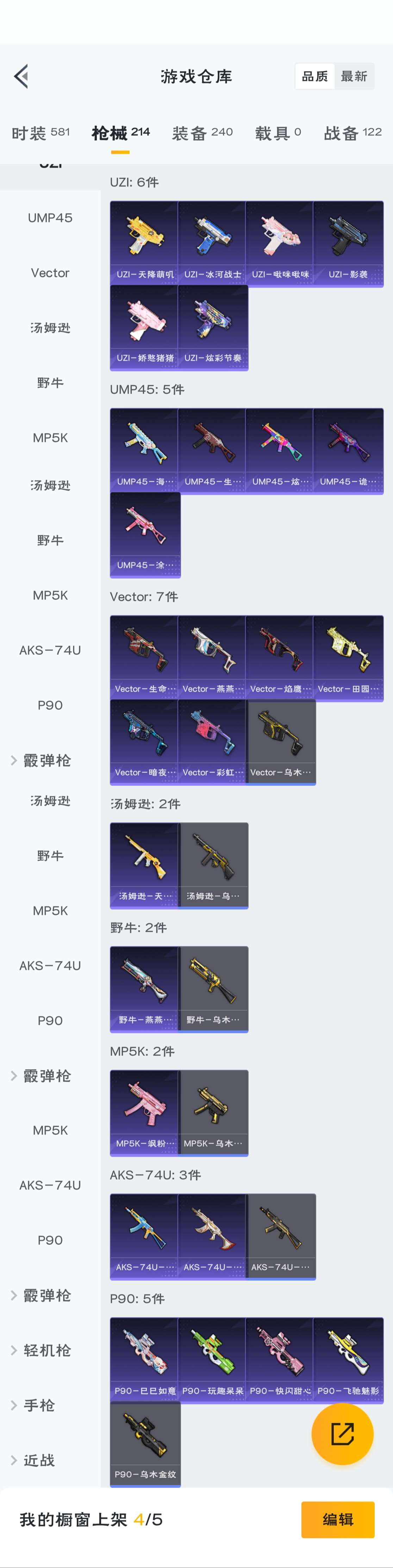Screen dimensions: 393x1568
Task: View the P90-乌木金纹 skin
Action: click(x=145, y=1443)
